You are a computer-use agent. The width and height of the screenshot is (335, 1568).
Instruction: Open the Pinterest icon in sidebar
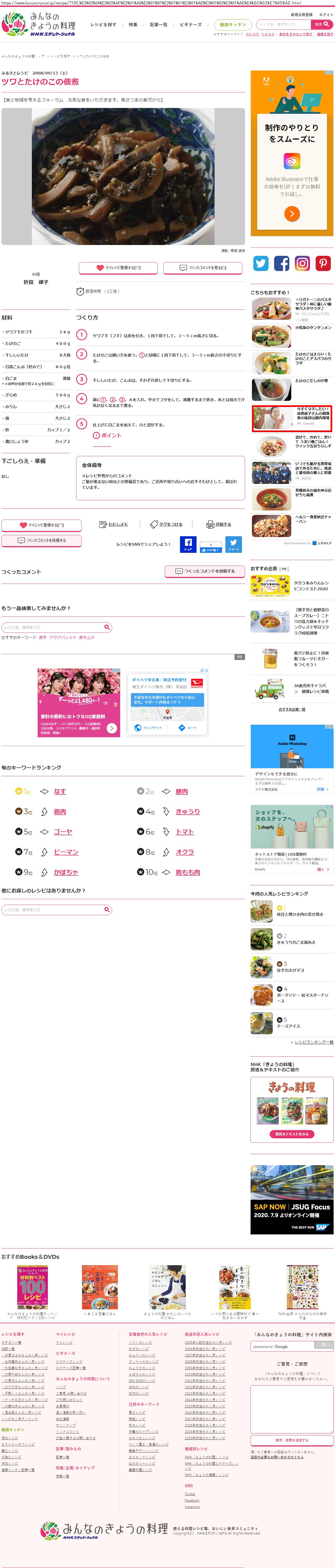(323, 263)
